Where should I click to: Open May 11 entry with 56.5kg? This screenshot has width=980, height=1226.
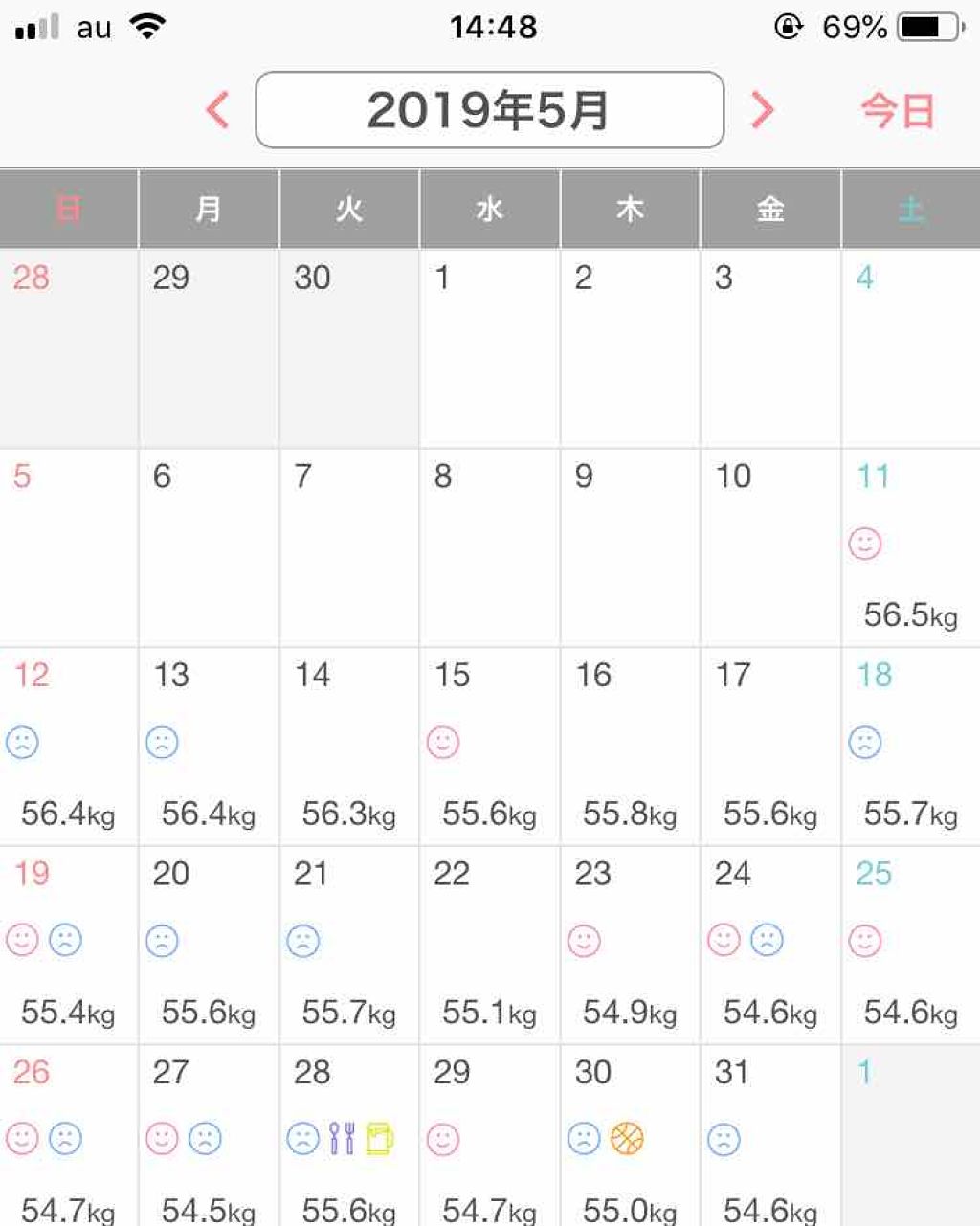[910, 548]
